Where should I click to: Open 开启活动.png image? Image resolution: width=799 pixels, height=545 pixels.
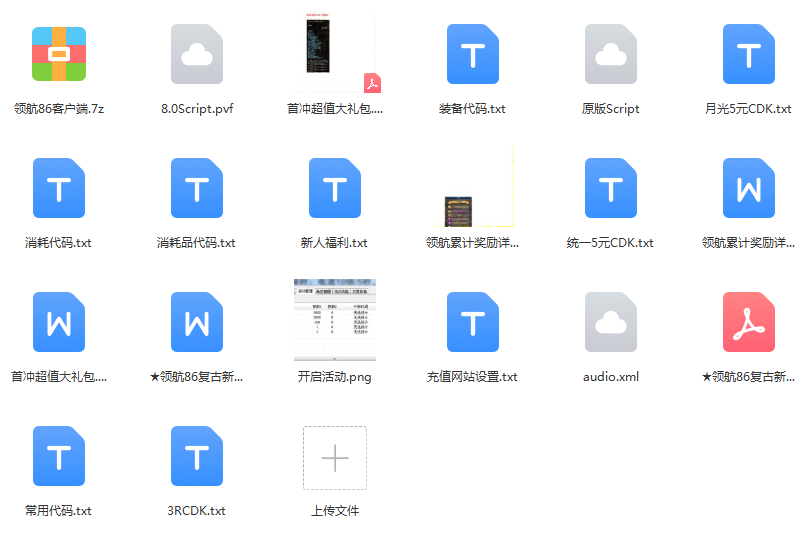tap(334, 320)
